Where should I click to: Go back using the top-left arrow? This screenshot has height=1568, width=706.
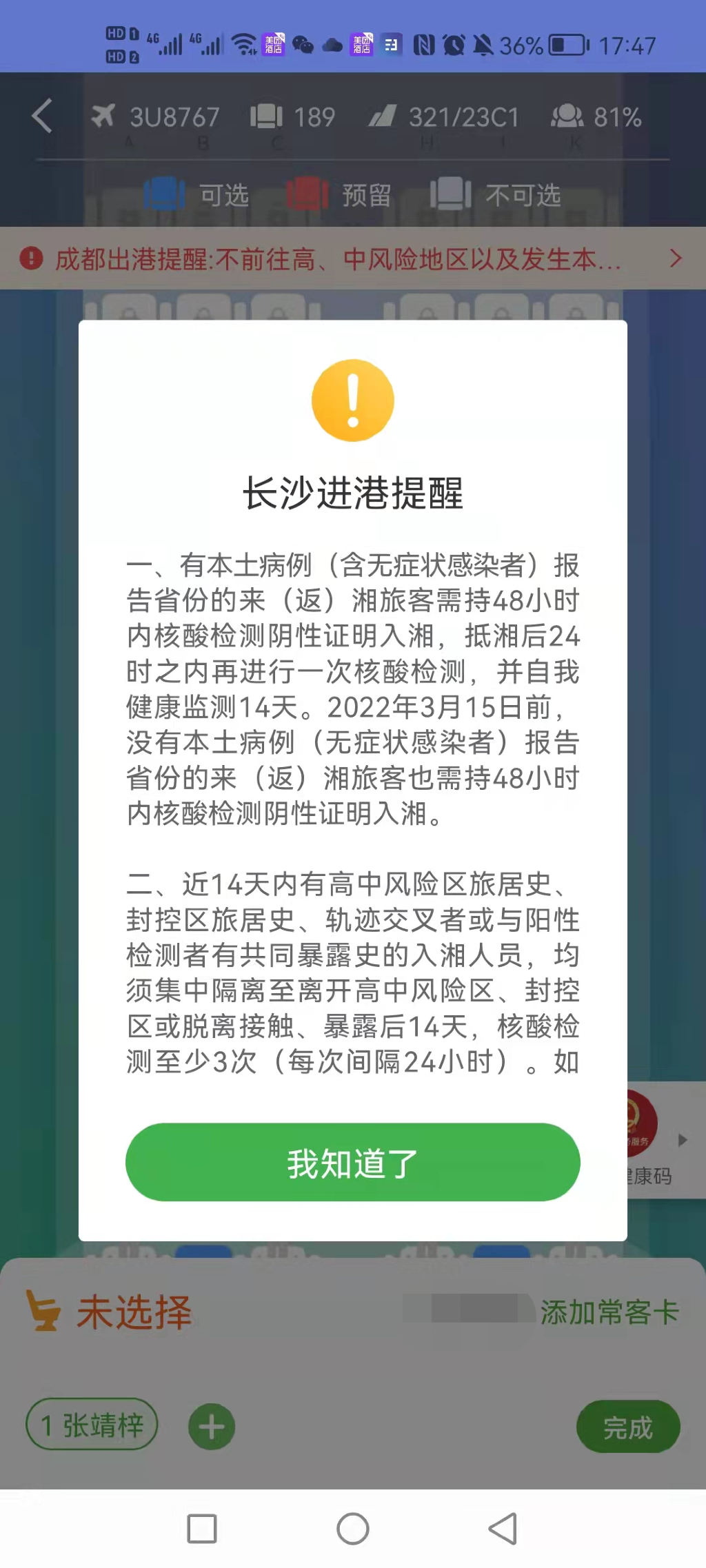point(42,116)
